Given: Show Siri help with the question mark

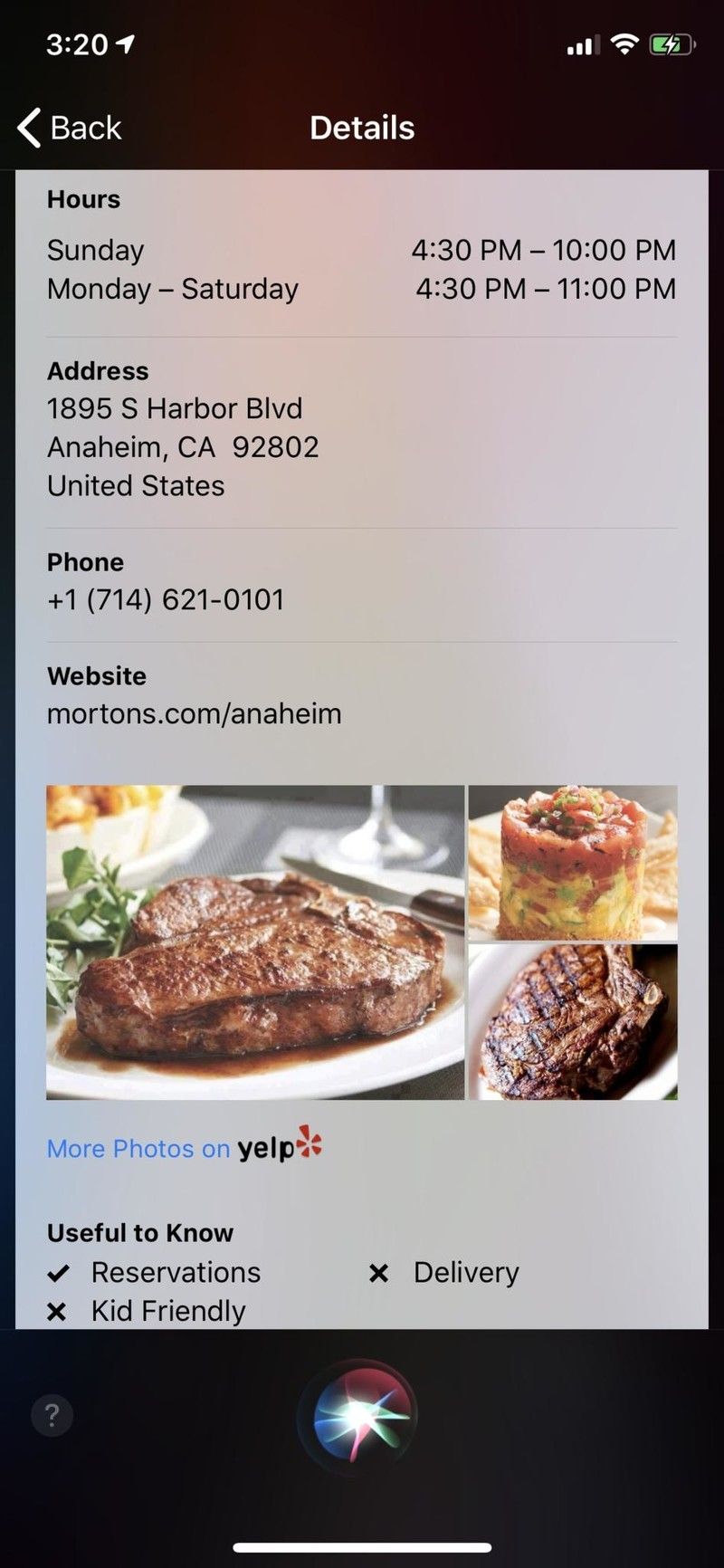Looking at the screenshot, I should (x=52, y=1414).
